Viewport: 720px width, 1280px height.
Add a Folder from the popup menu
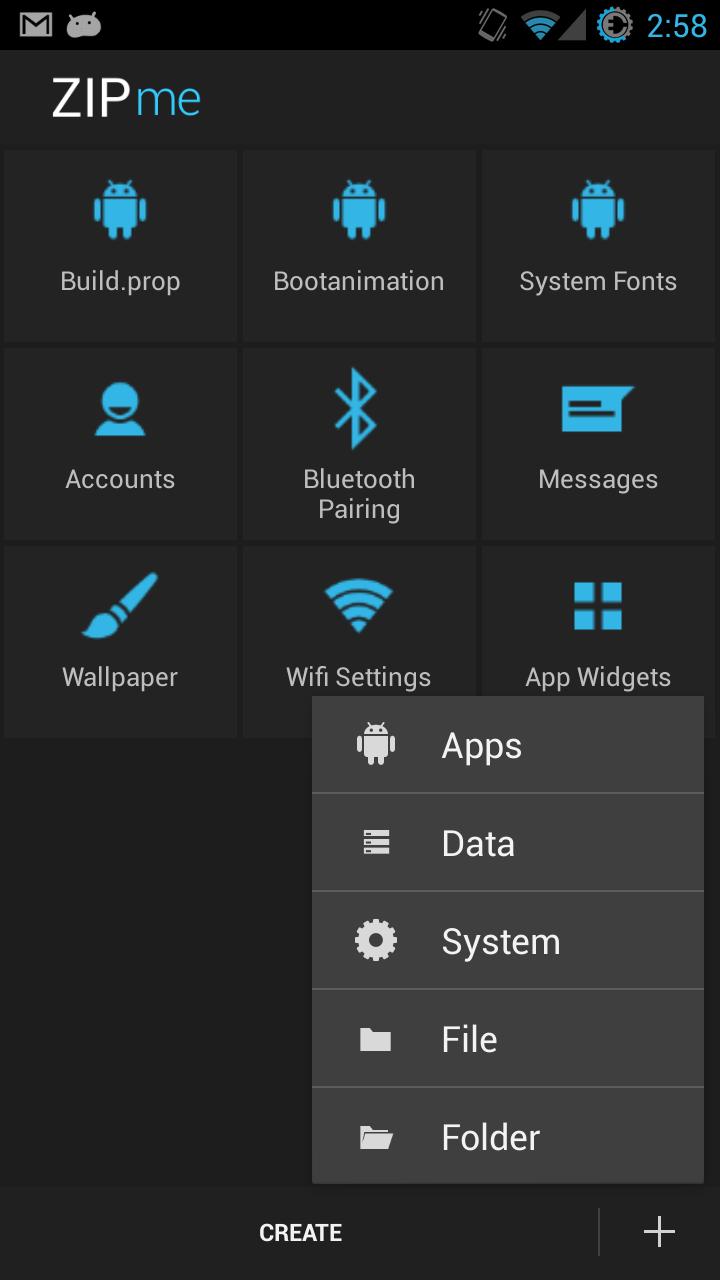click(x=508, y=1137)
